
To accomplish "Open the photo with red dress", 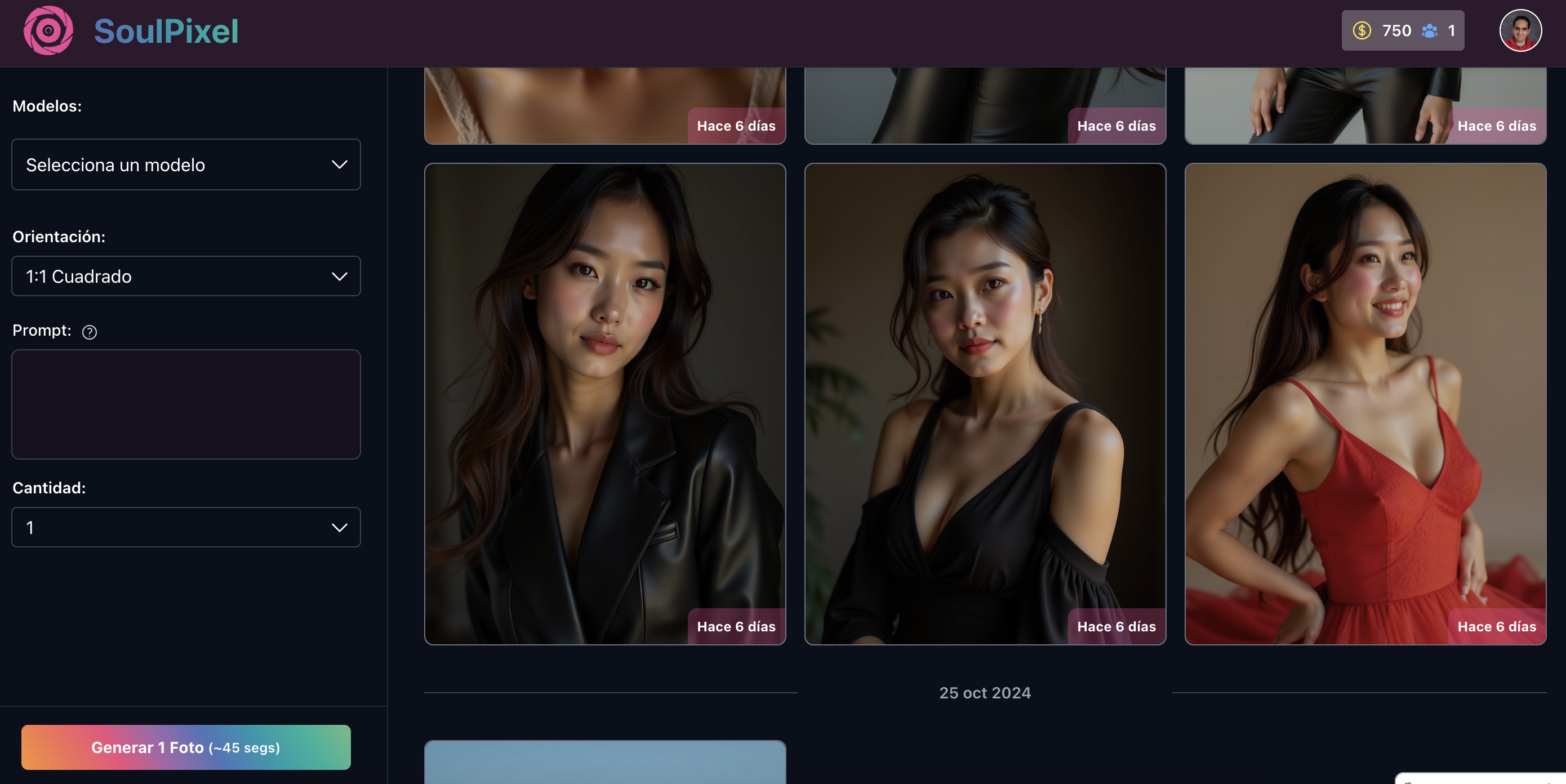I will [x=1365, y=404].
